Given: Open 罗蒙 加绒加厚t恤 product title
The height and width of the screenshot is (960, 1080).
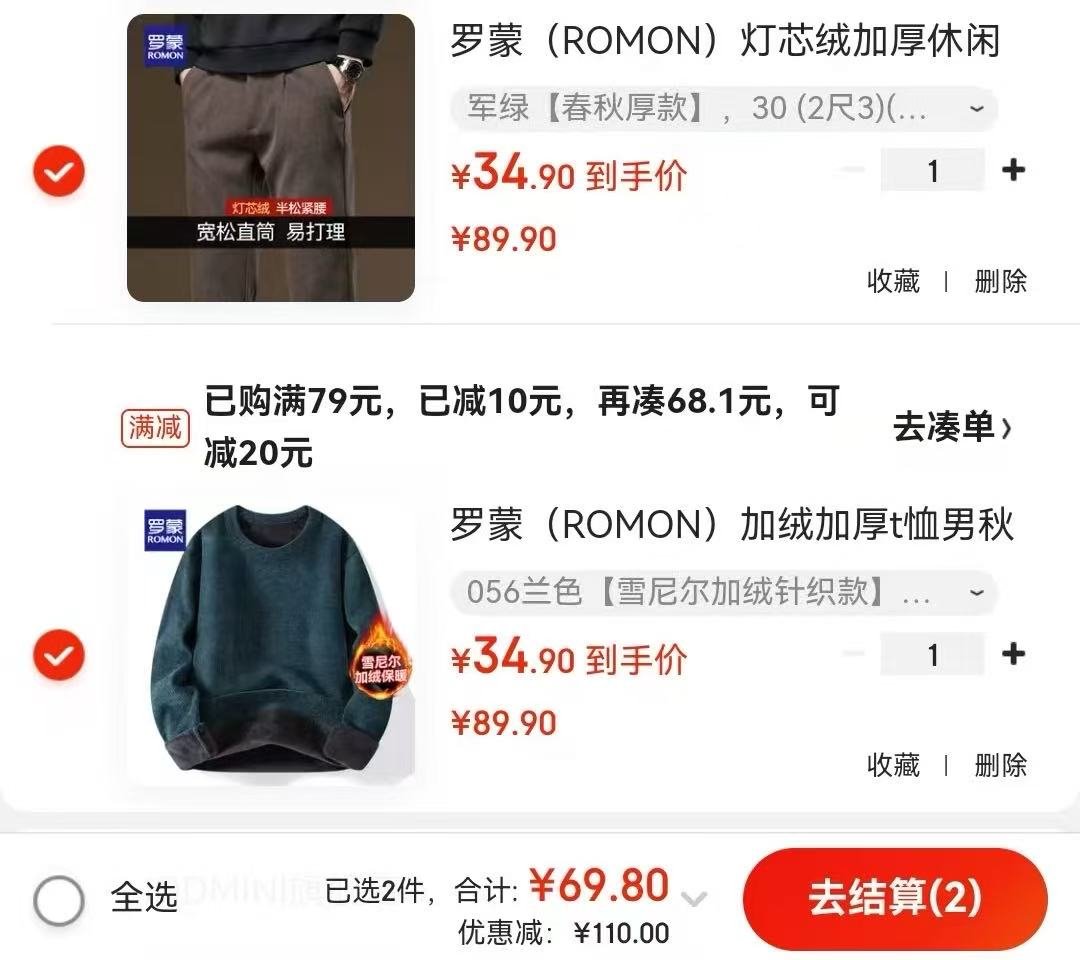Looking at the screenshot, I should [x=731, y=525].
